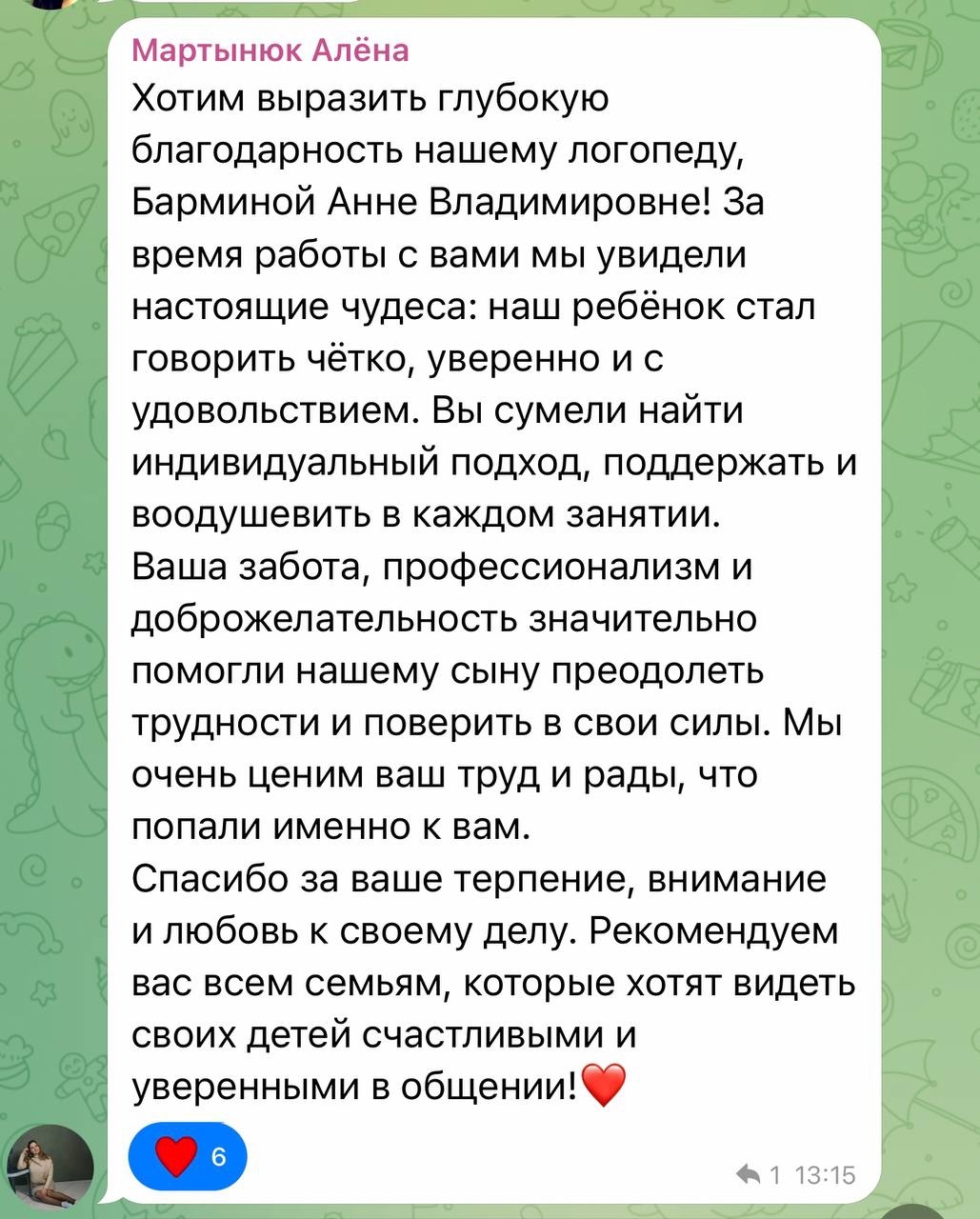Expand the list of users who reacted
The image size is (980, 1219).
tap(189, 1156)
